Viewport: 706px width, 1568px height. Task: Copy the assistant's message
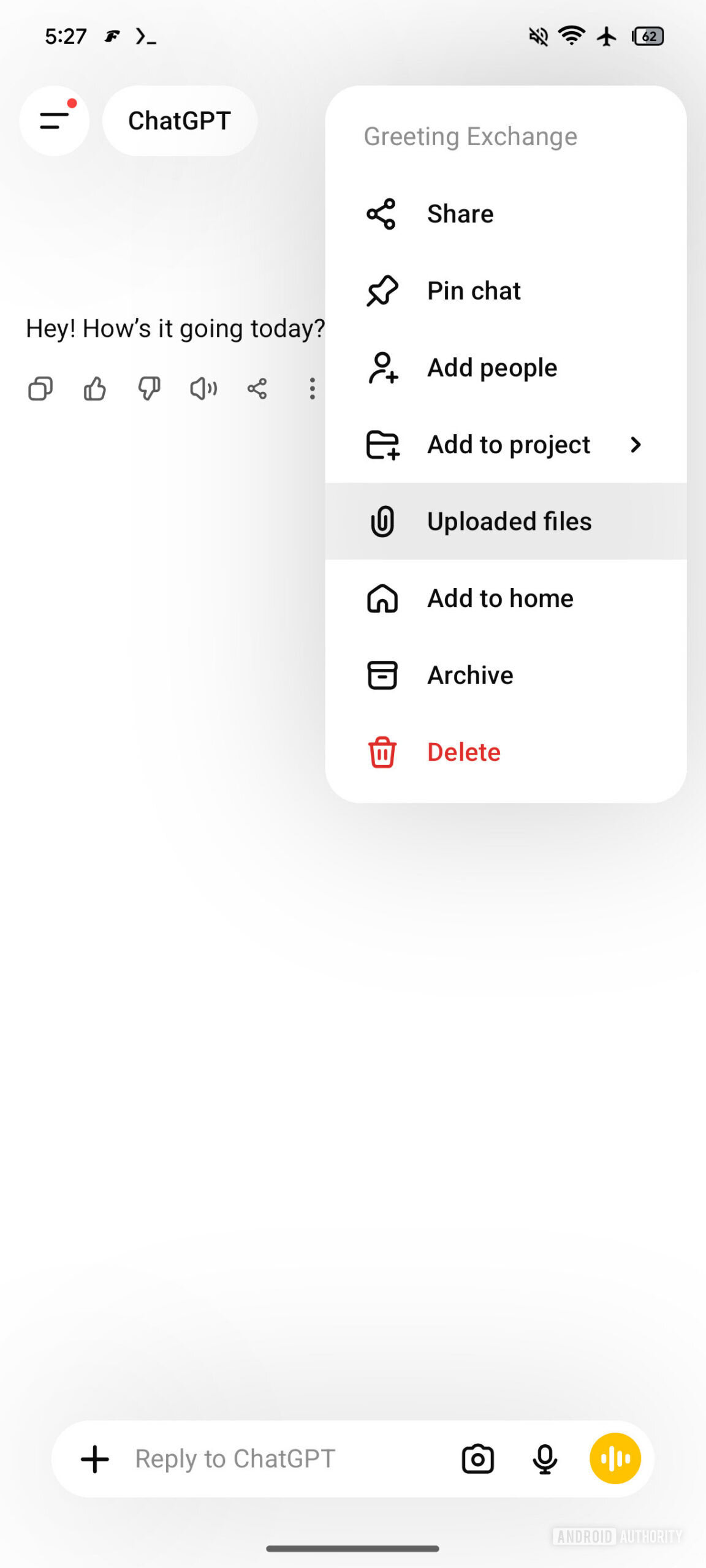(40, 389)
